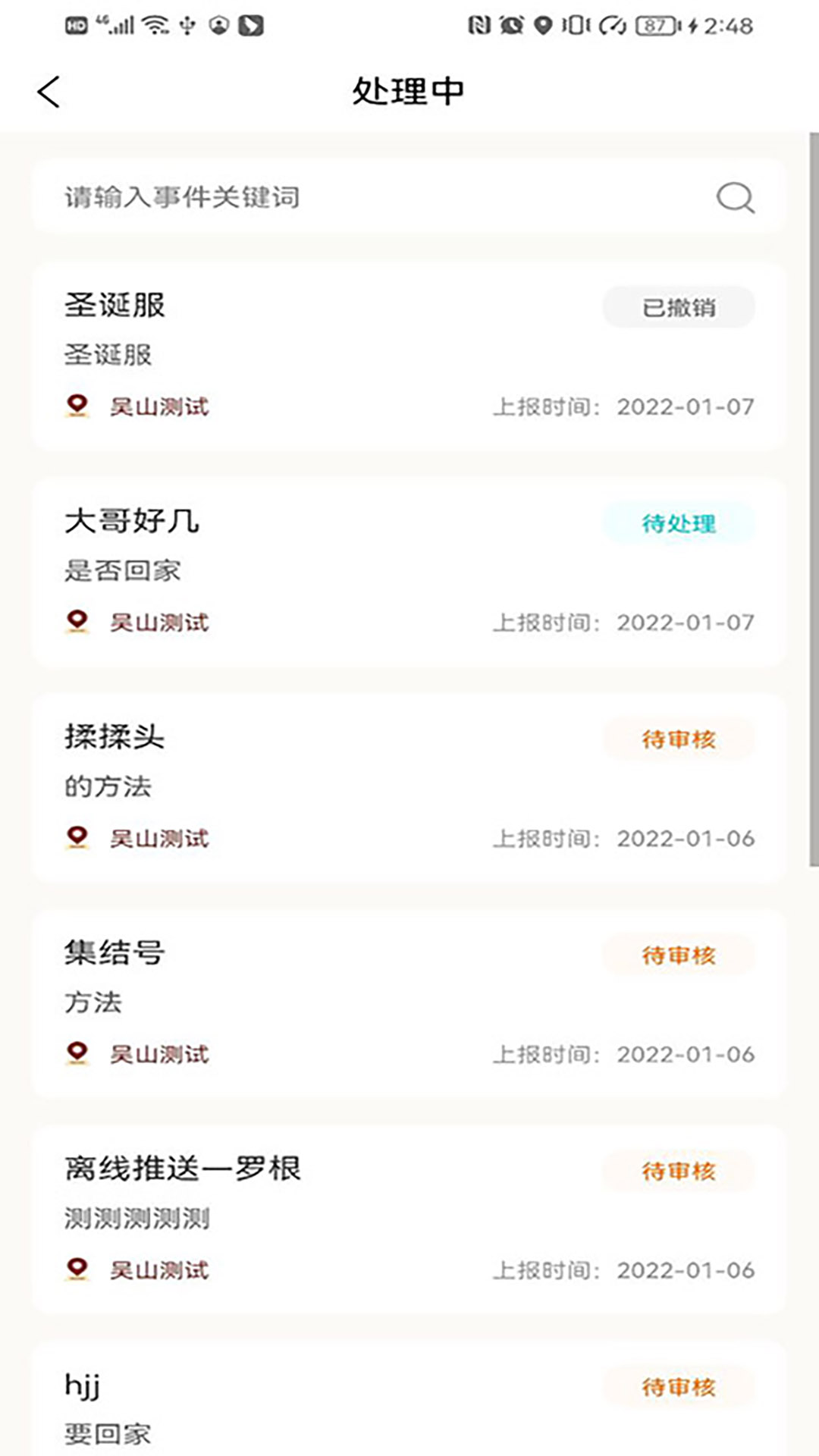This screenshot has width=819, height=1456.
Task: Tap the location pin on the 集结号 card
Action: [x=77, y=1054]
